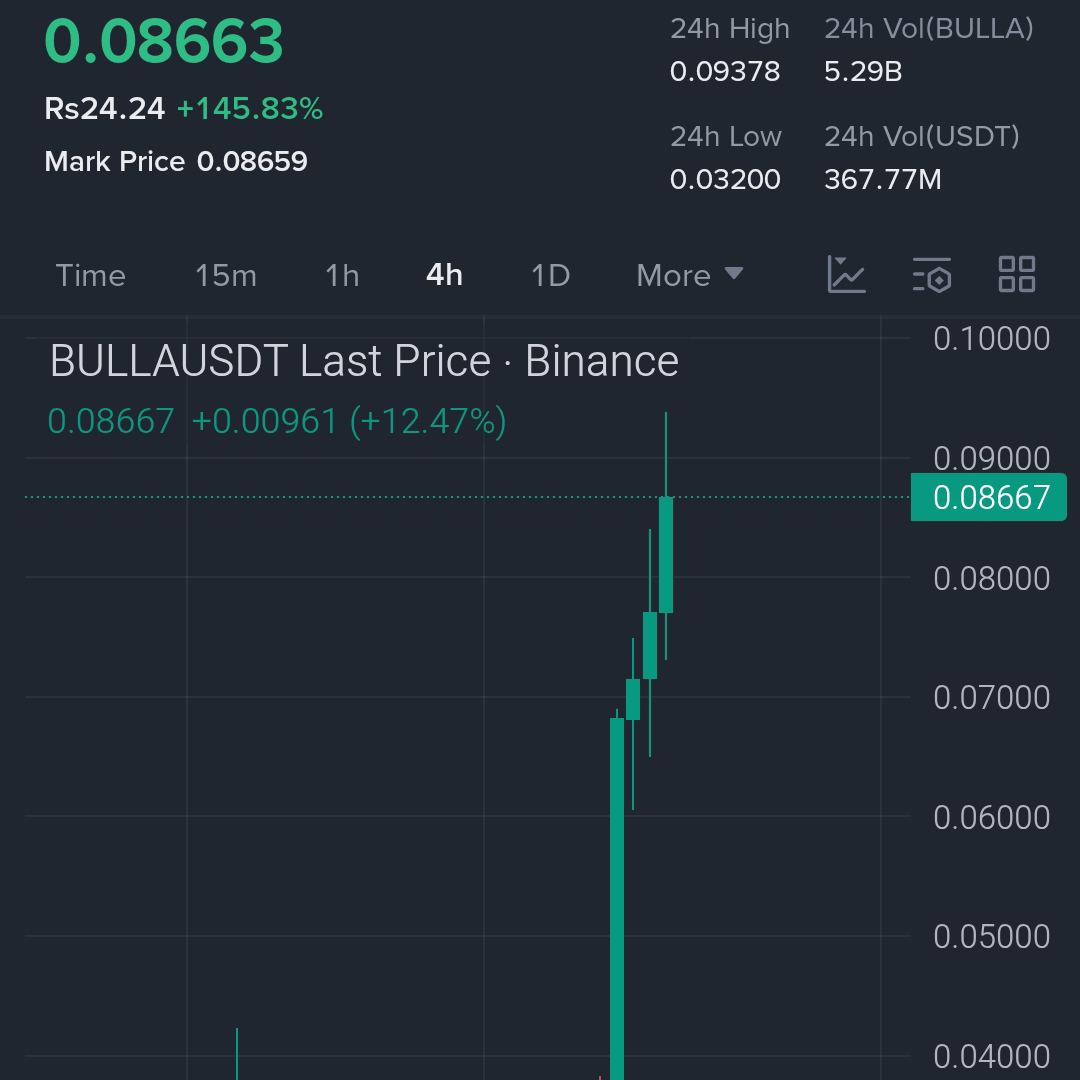Open chart settings icon

point(932,274)
